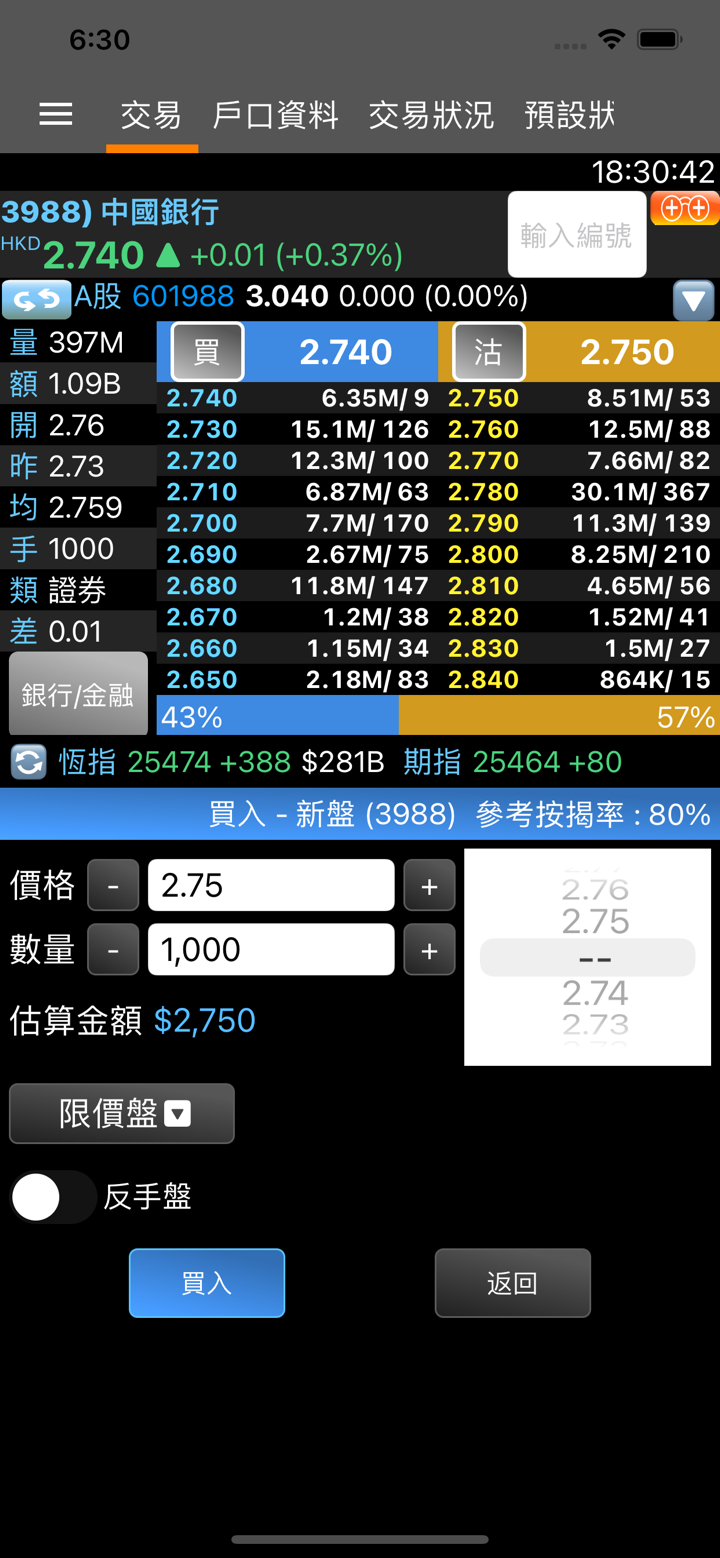The image size is (720, 1558).
Task: Increase the 價格 with plus button
Action: pyautogui.click(x=429, y=886)
